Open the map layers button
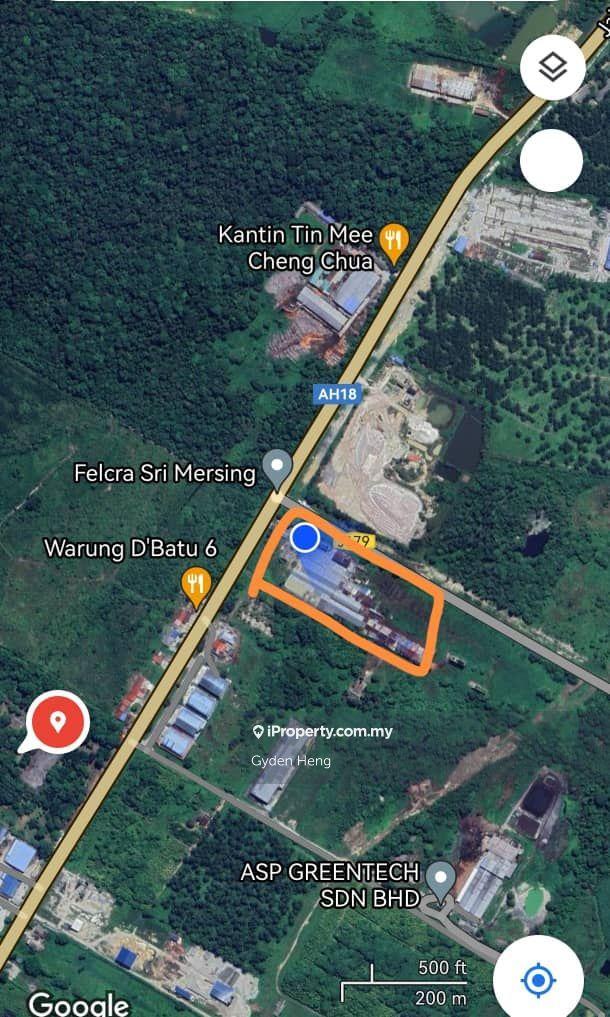610x1017 pixels. pos(552,68)
